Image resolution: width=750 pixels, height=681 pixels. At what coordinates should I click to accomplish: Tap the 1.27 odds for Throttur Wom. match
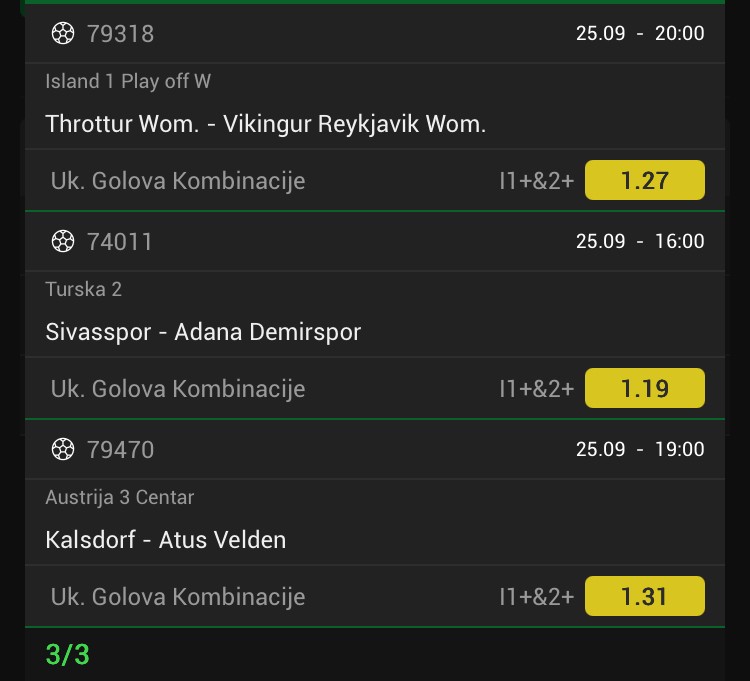pyautogui.click(x=644, y=181)
